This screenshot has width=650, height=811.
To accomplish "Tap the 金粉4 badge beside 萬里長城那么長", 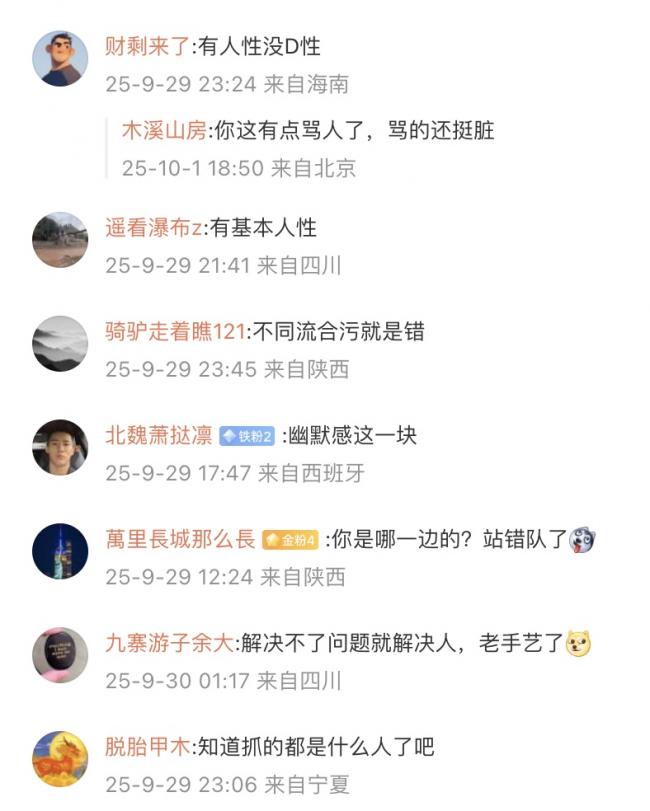I will [x=290, y=541].
